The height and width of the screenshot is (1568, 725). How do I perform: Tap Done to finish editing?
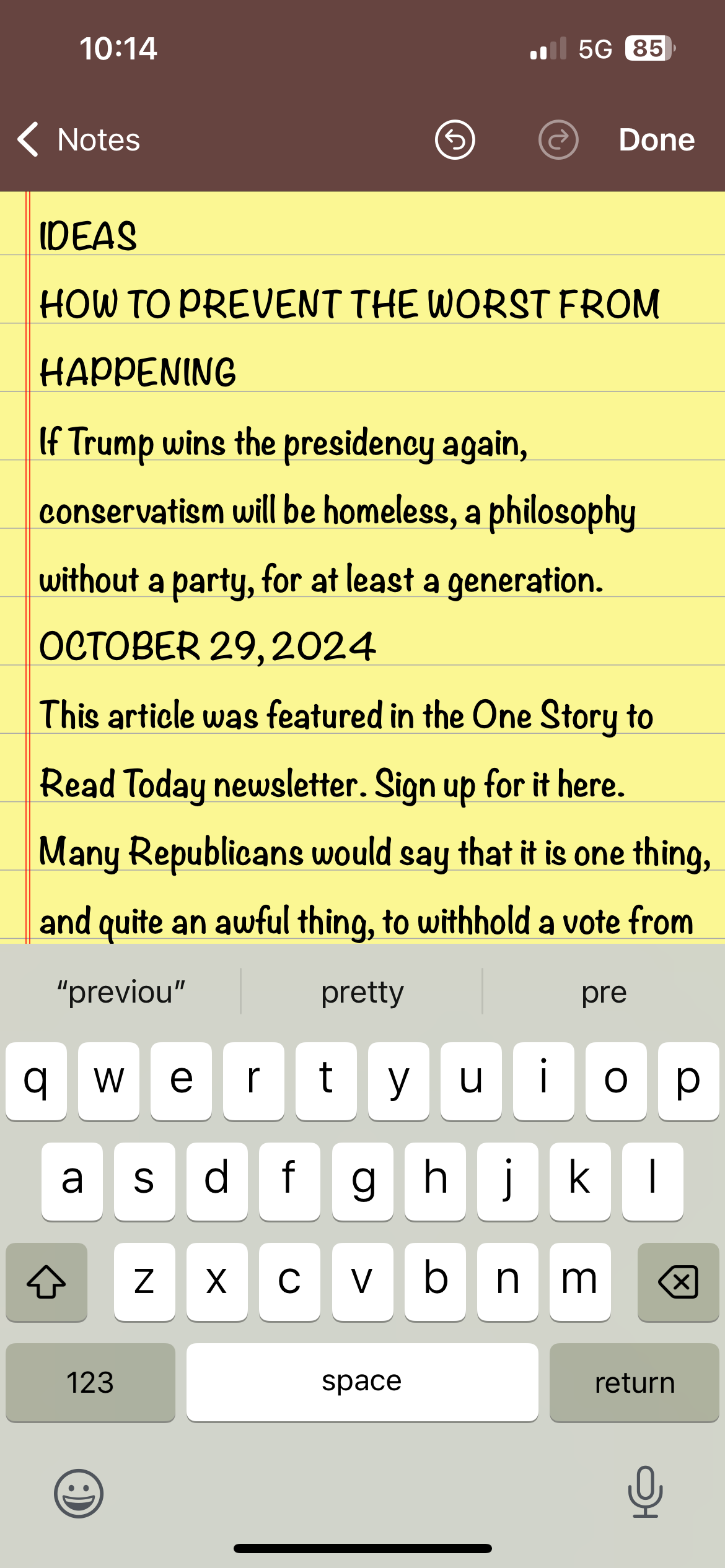point(657,140)
